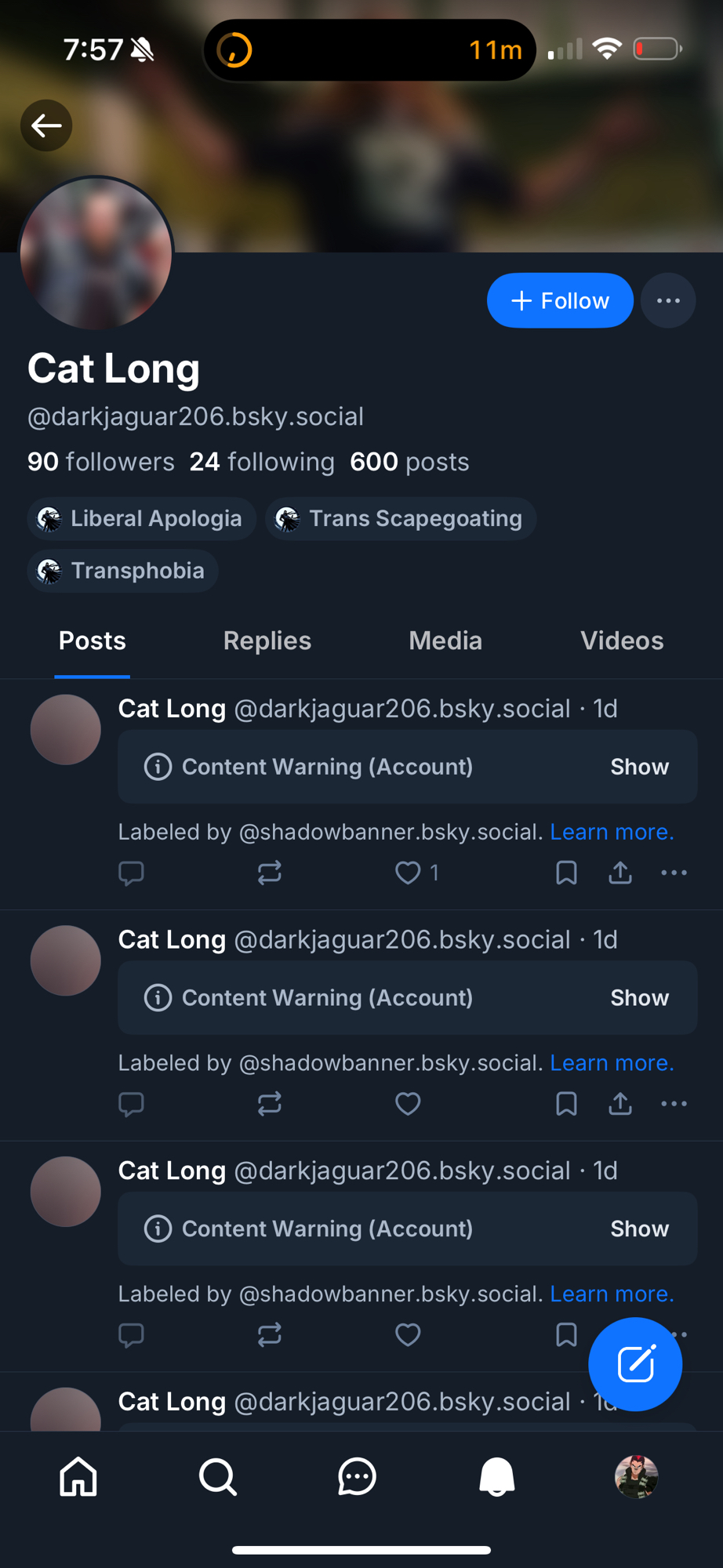Like the first post with 1 like
The width and height of the screenshot is (723, 1568).
[408, 873]
